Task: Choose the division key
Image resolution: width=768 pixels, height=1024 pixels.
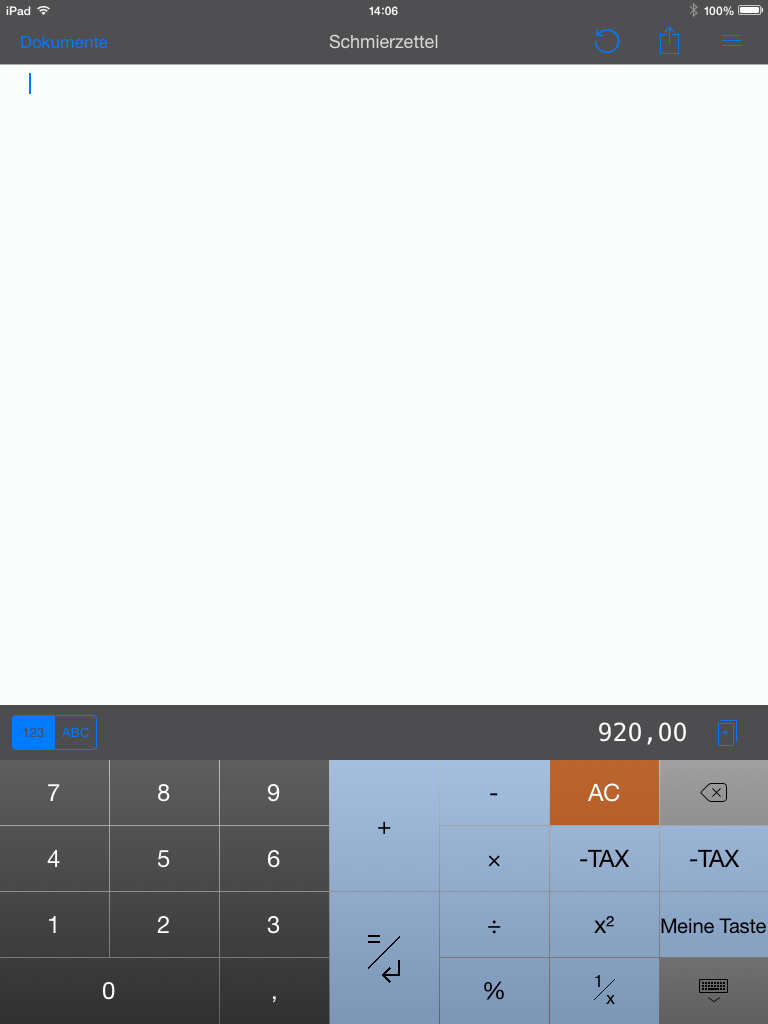Action: (x=494, y=926)
